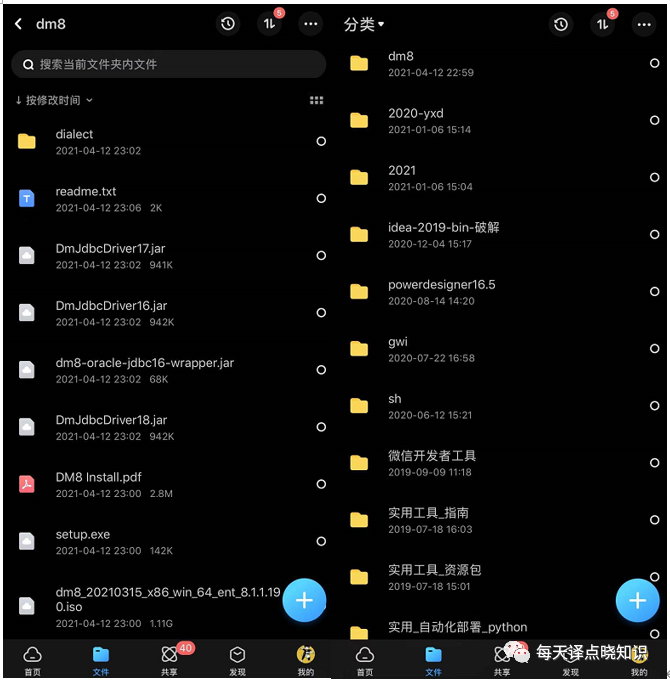
Task: Select the DmJdbcDriver17.jar radio circle
Action: 321,256
